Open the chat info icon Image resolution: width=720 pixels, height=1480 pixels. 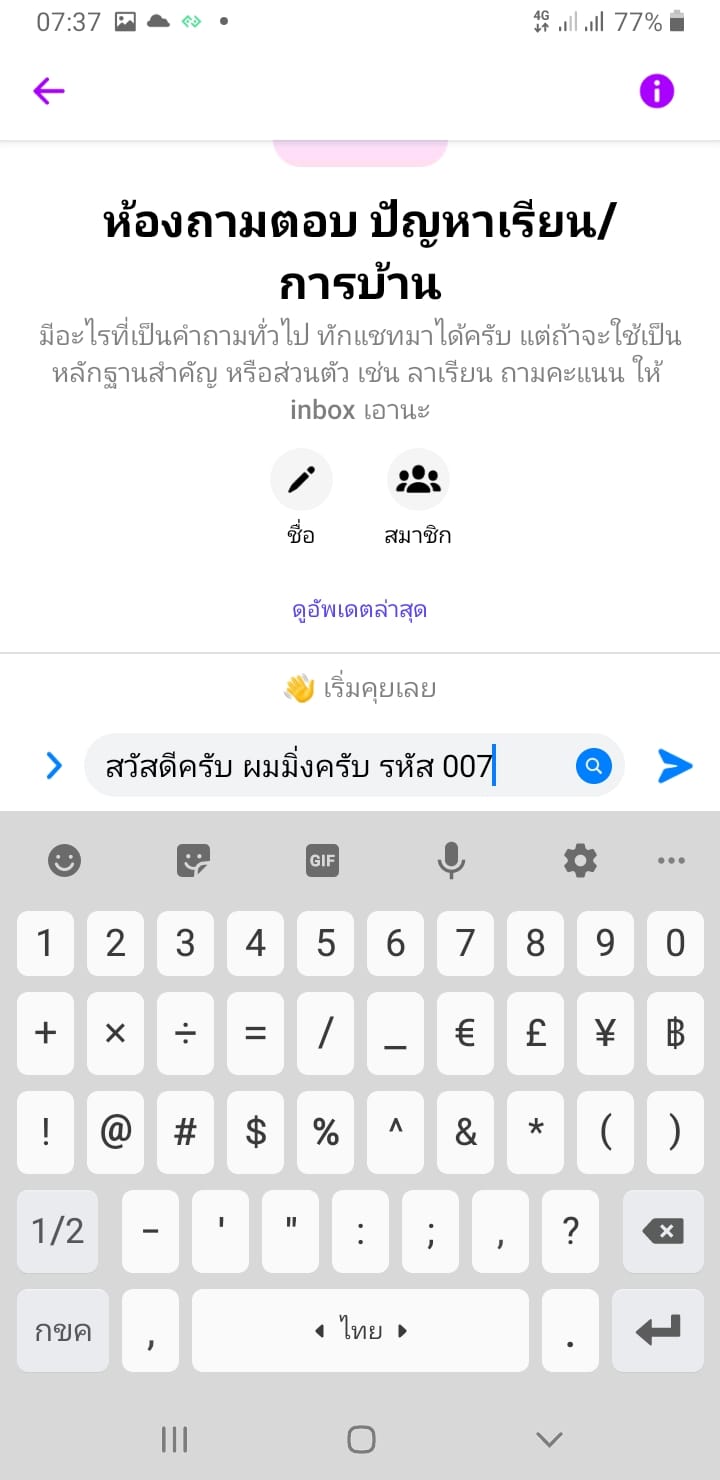pos(657,92)
